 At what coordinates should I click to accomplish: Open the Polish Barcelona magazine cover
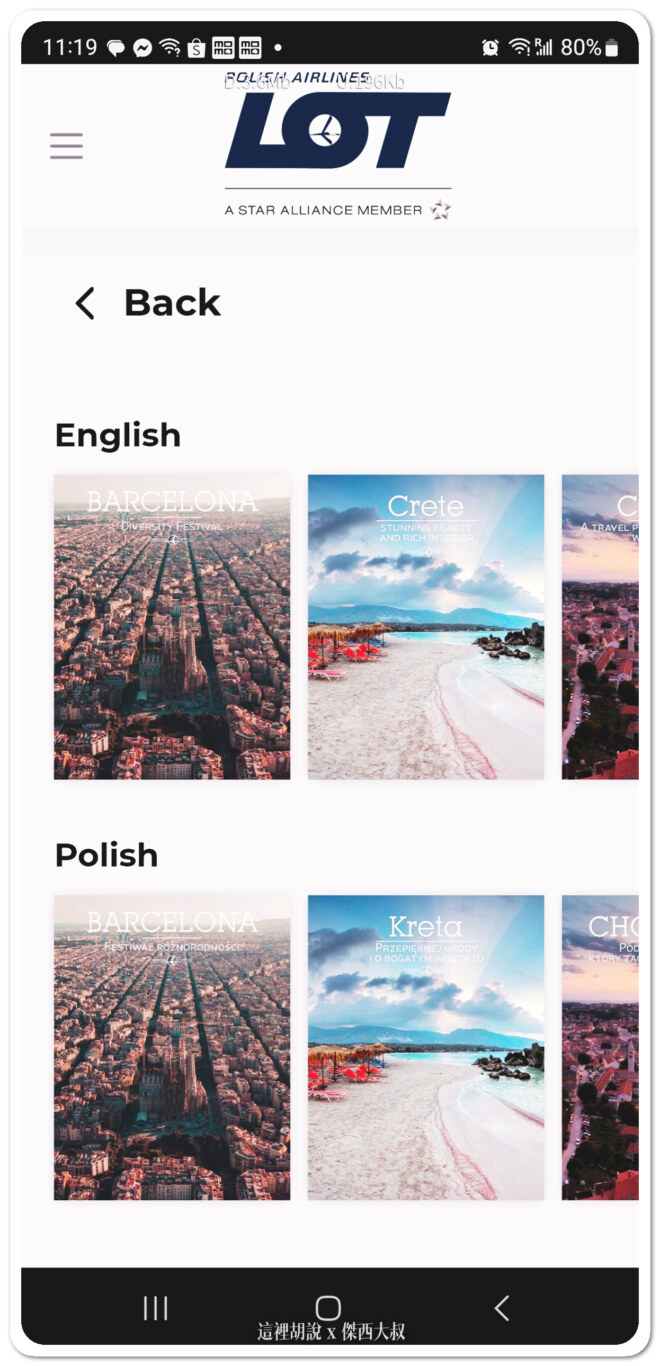click(172, 1047)
